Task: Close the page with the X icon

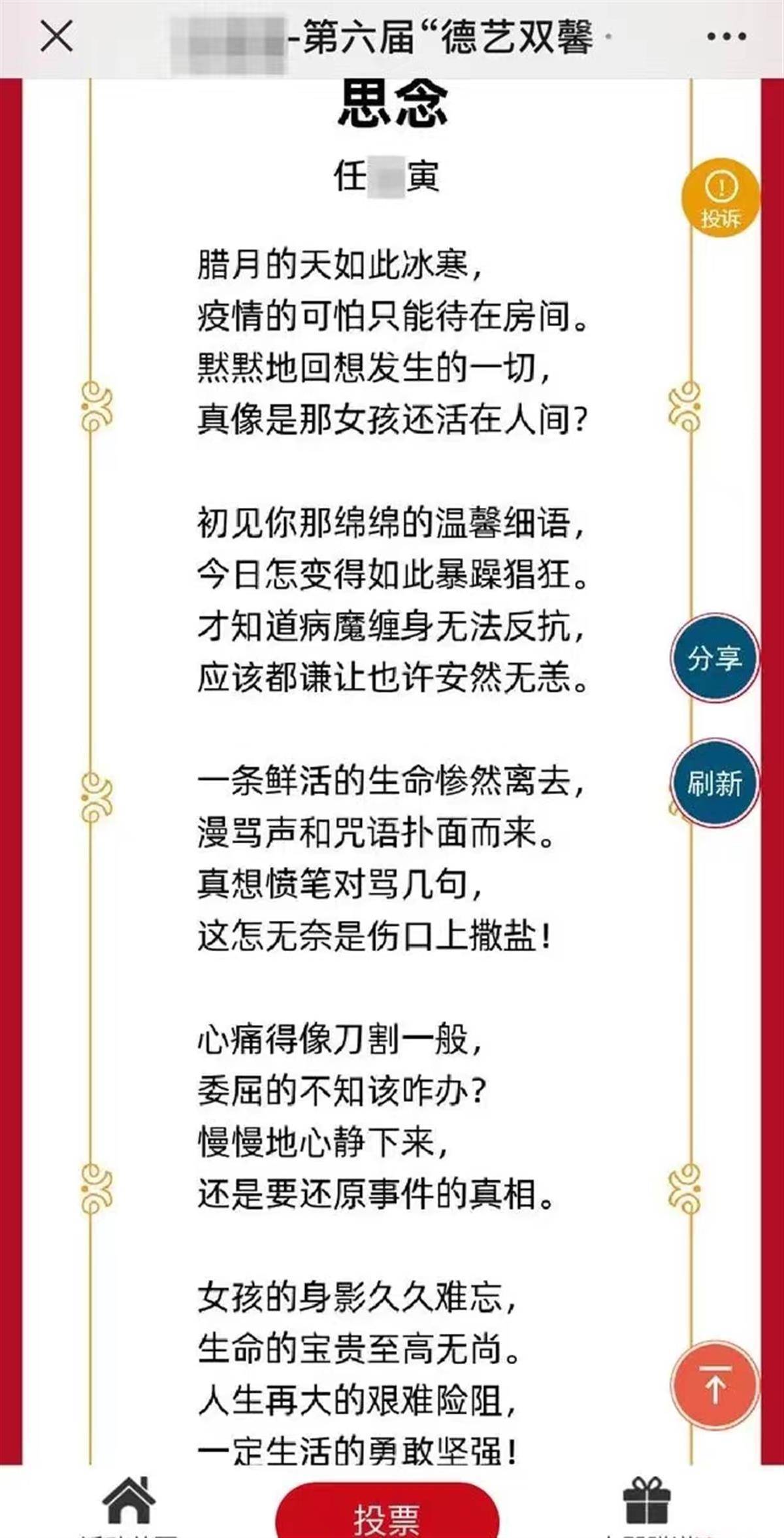Action: [x=57, y=36]
